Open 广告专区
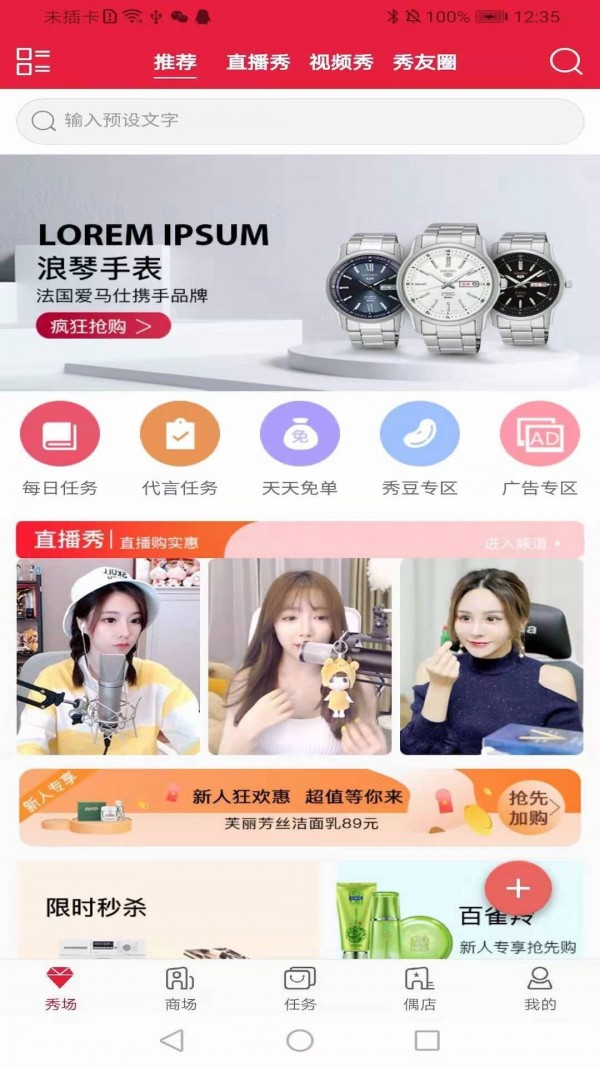 540,447
